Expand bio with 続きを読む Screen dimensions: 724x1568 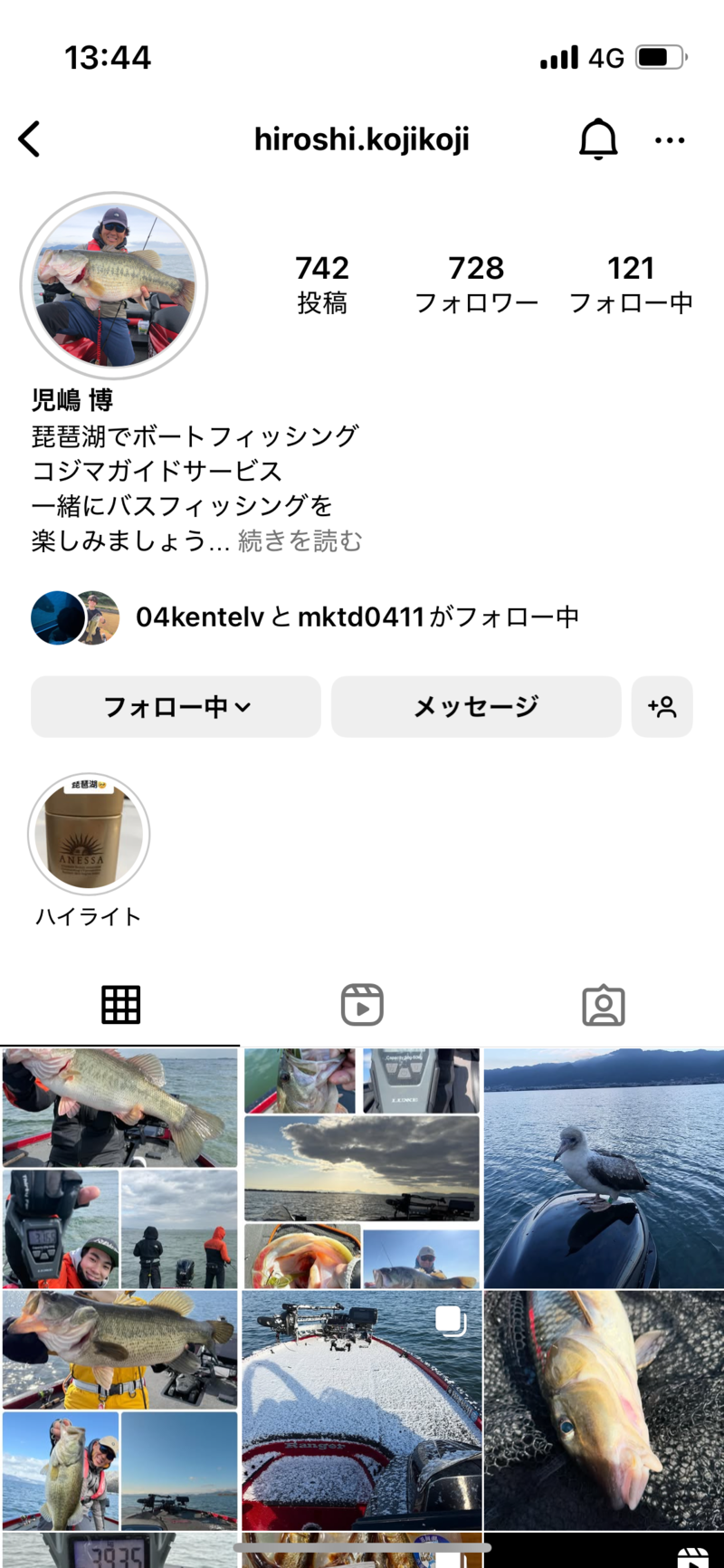(300, 541)
